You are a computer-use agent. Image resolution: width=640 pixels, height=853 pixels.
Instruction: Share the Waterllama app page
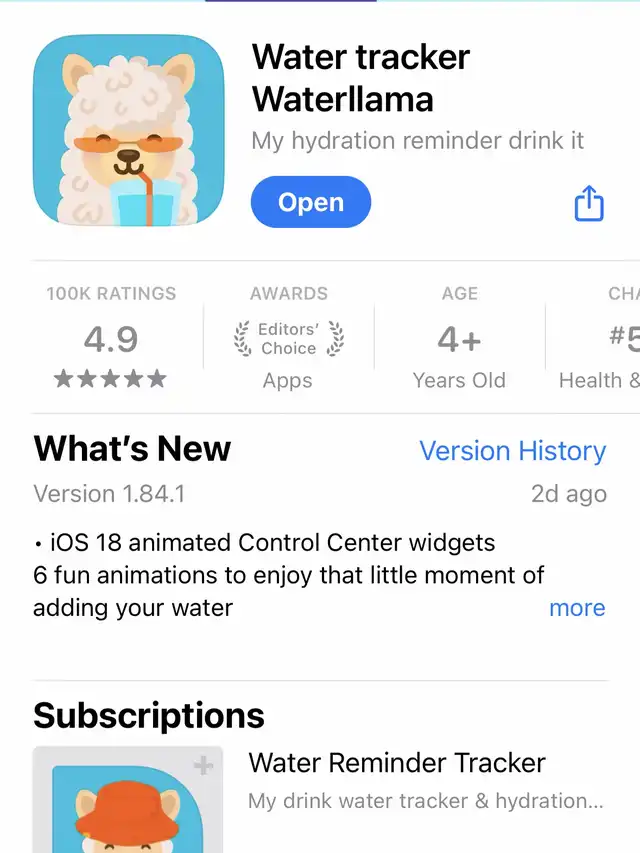coord(589,204)
